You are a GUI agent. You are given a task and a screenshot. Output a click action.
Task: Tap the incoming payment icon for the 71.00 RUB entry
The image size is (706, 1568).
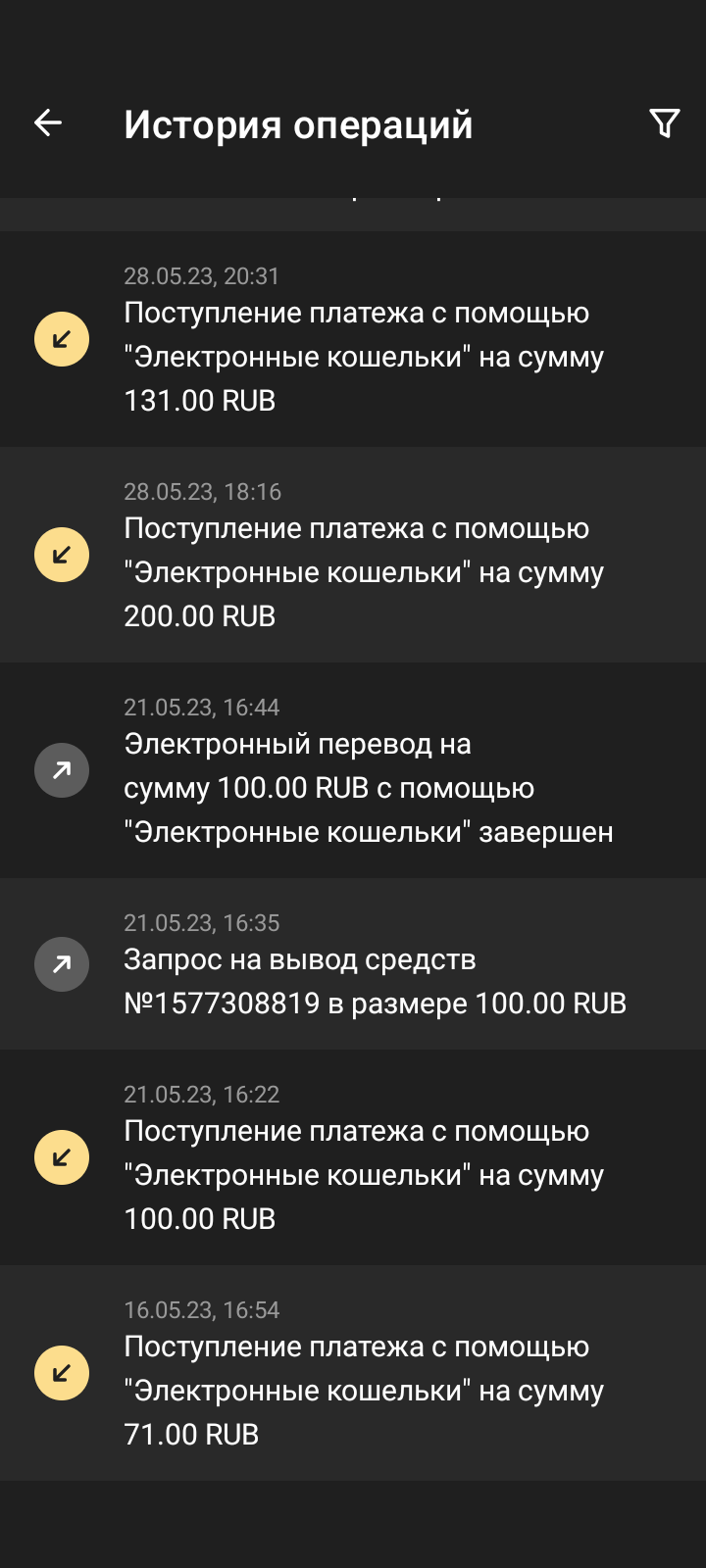pyautogui.click(x=62, y=1372)
